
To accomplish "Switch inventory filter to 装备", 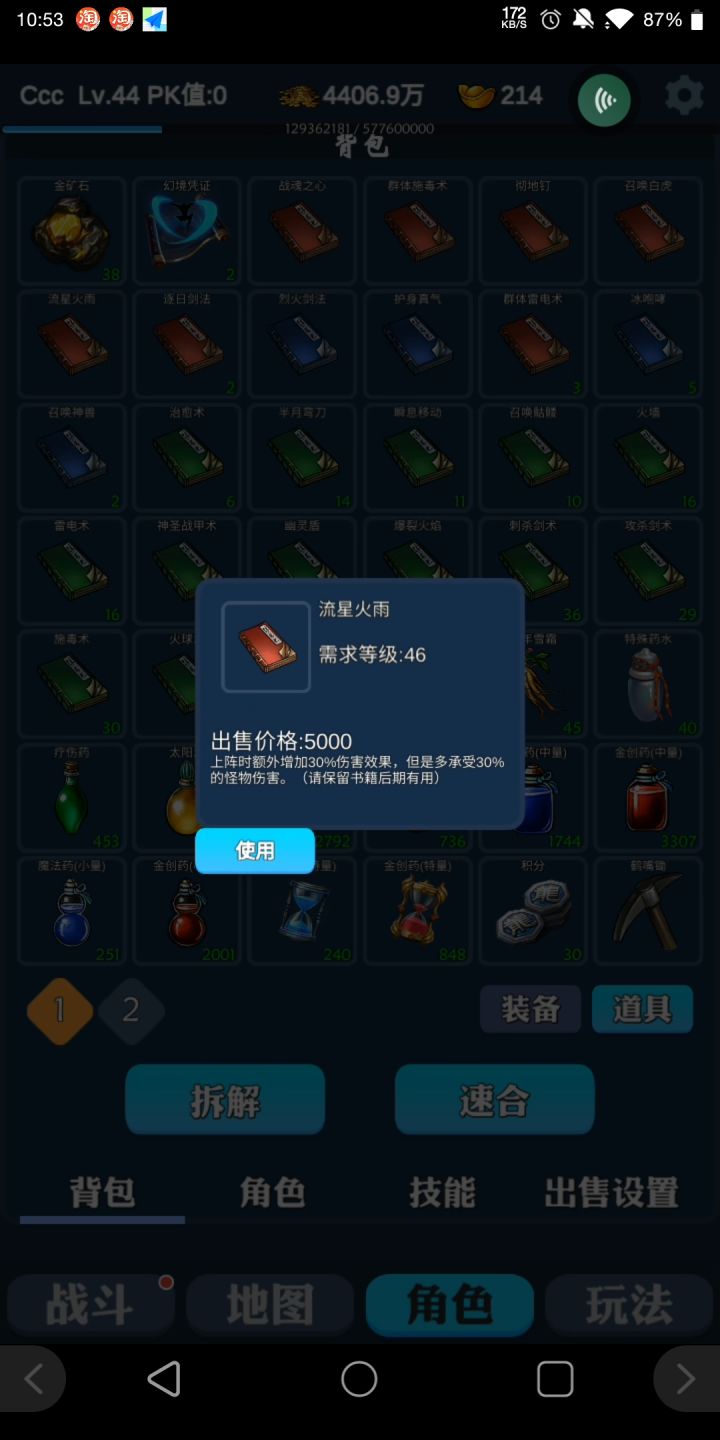I will coord(530,1009).
